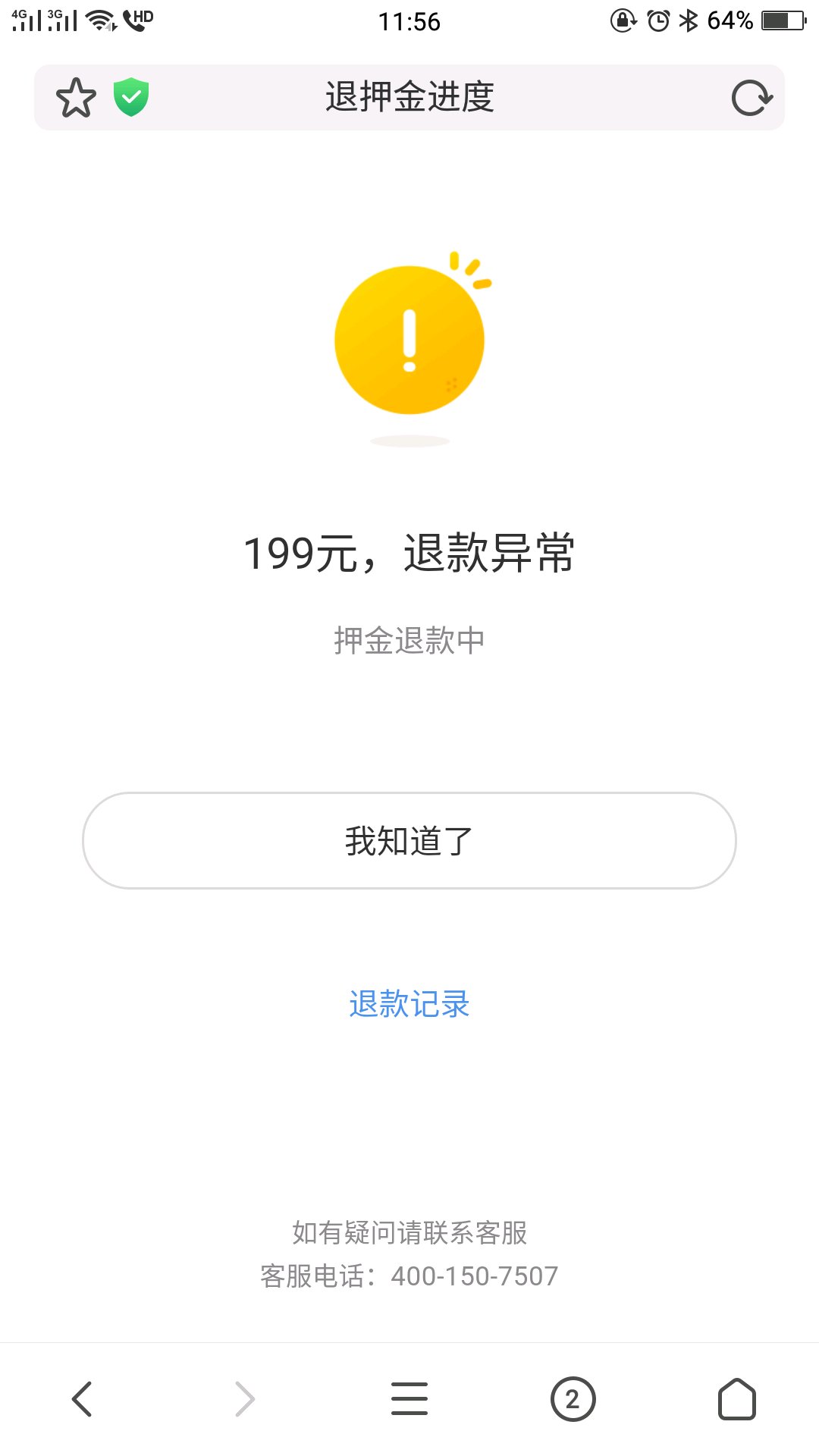Return to the browser home page
The width and height of the screenshot is (819, 1456).
click(x=736, y=1399)
